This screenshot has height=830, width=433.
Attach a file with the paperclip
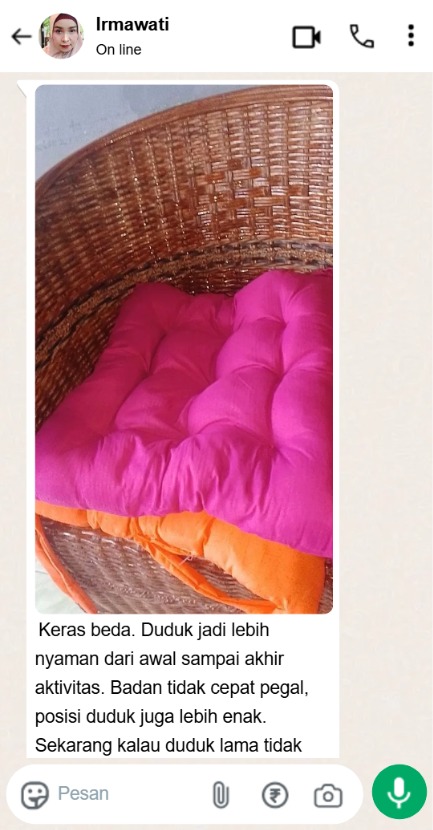click(x=220, y=795)
